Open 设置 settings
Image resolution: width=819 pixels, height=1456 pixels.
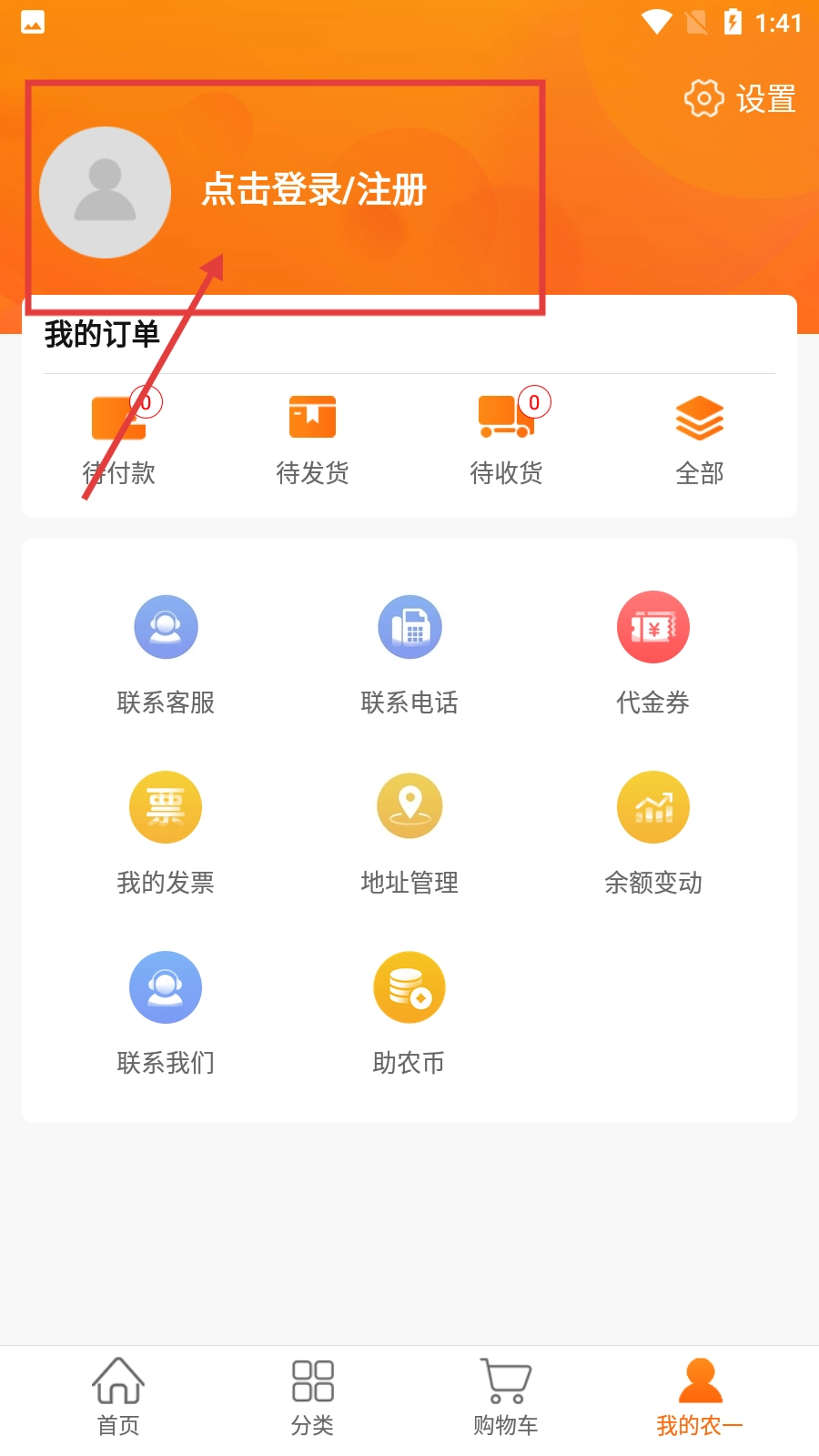pyautogui.click(x=741, y=98)
